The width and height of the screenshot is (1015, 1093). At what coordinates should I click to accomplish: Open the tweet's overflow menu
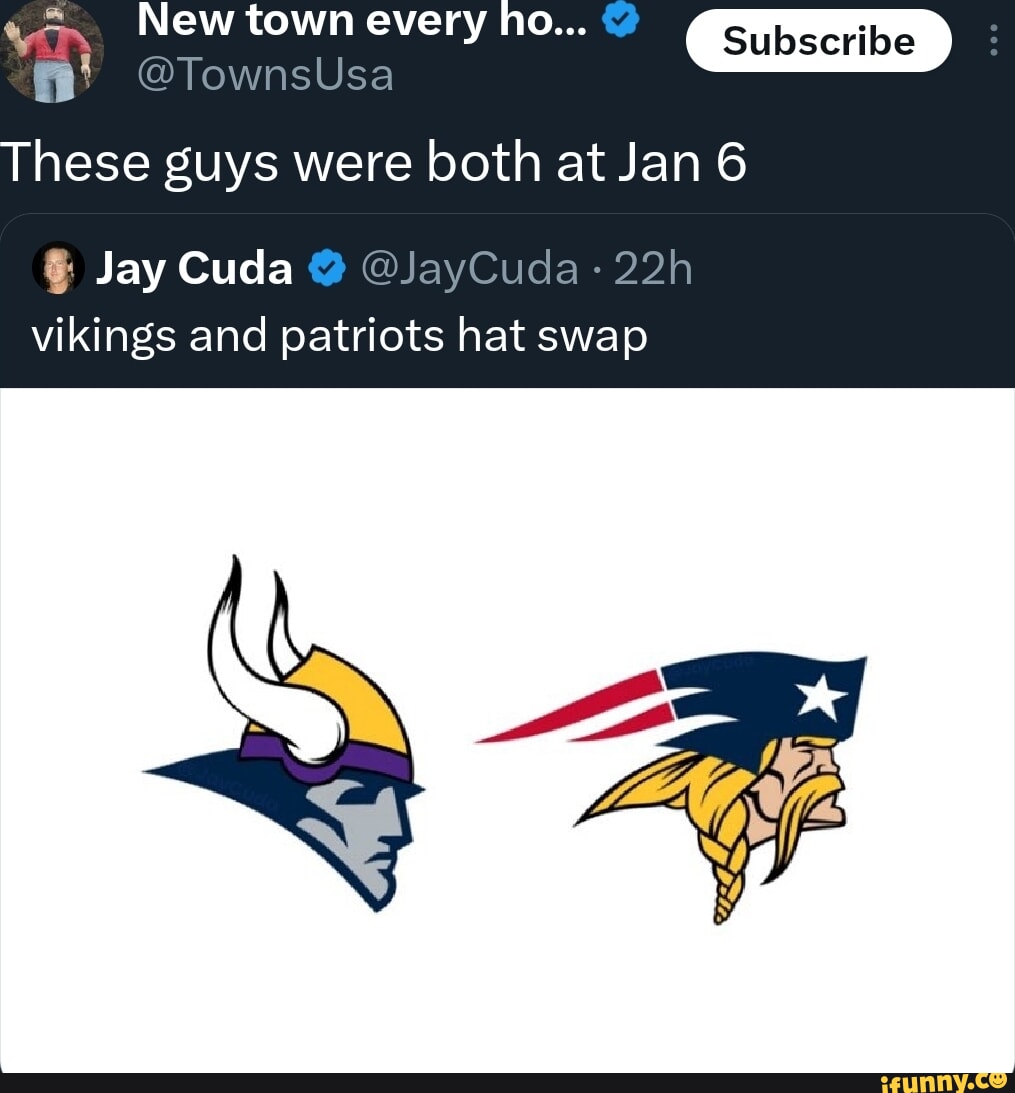(993, 39)
